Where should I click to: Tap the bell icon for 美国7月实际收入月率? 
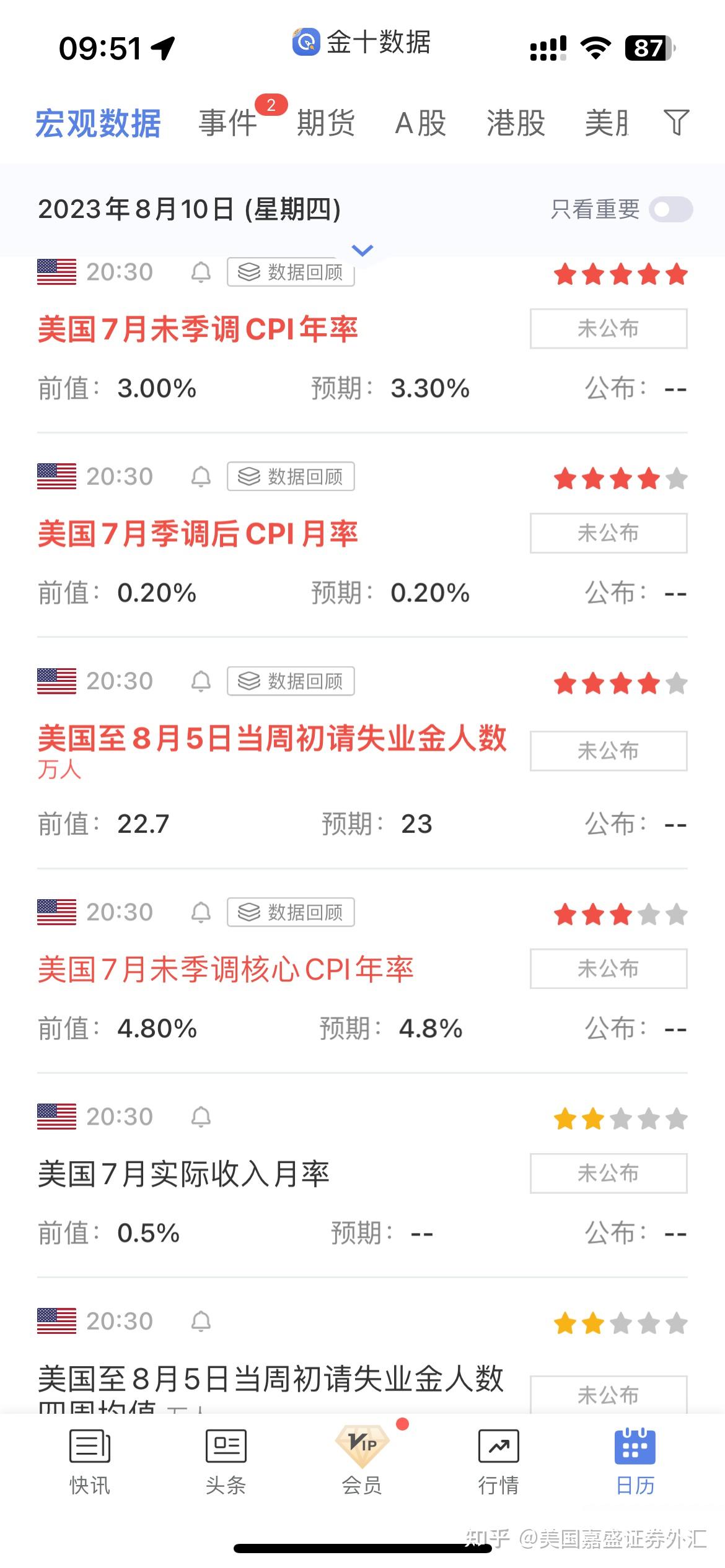pos(200,1117)
